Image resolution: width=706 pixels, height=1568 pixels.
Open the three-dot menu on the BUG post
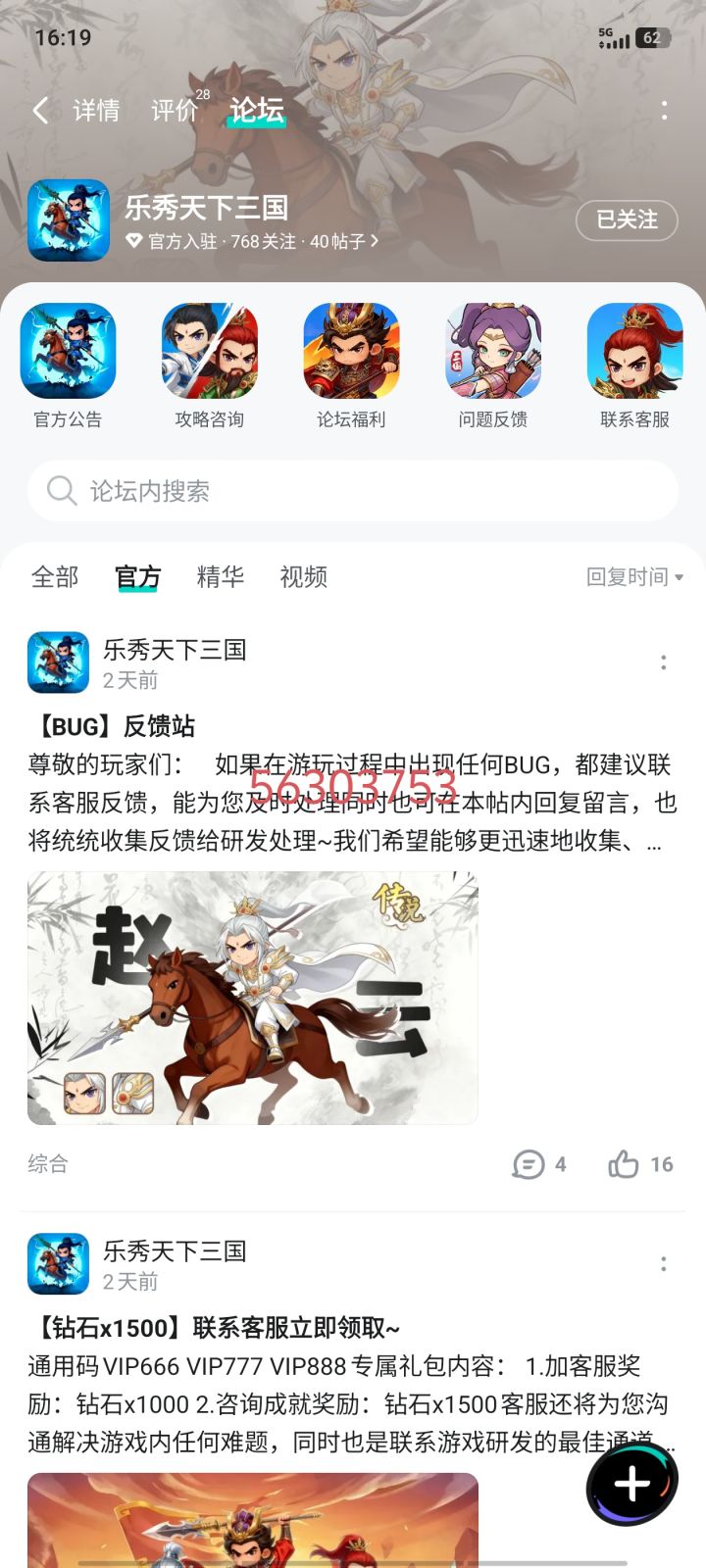(x=663, y=662)
